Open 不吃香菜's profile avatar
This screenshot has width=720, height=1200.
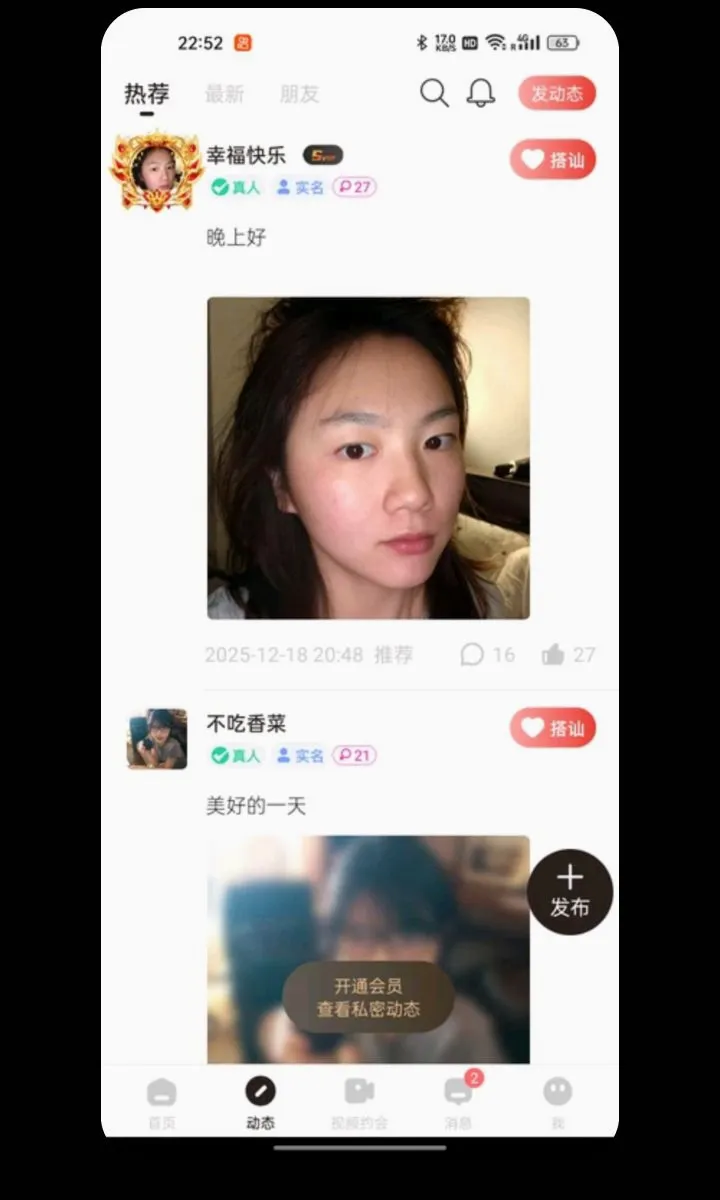coord(157,739)
